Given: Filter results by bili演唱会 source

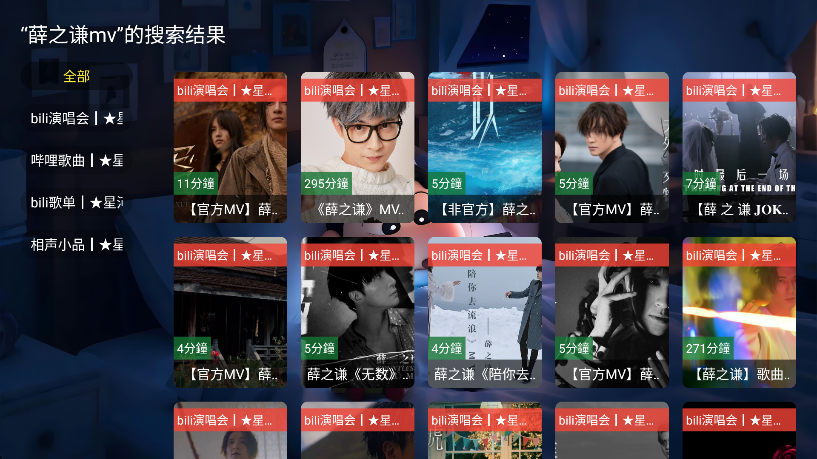Looking at the screenshot, I should coord(77,118).
